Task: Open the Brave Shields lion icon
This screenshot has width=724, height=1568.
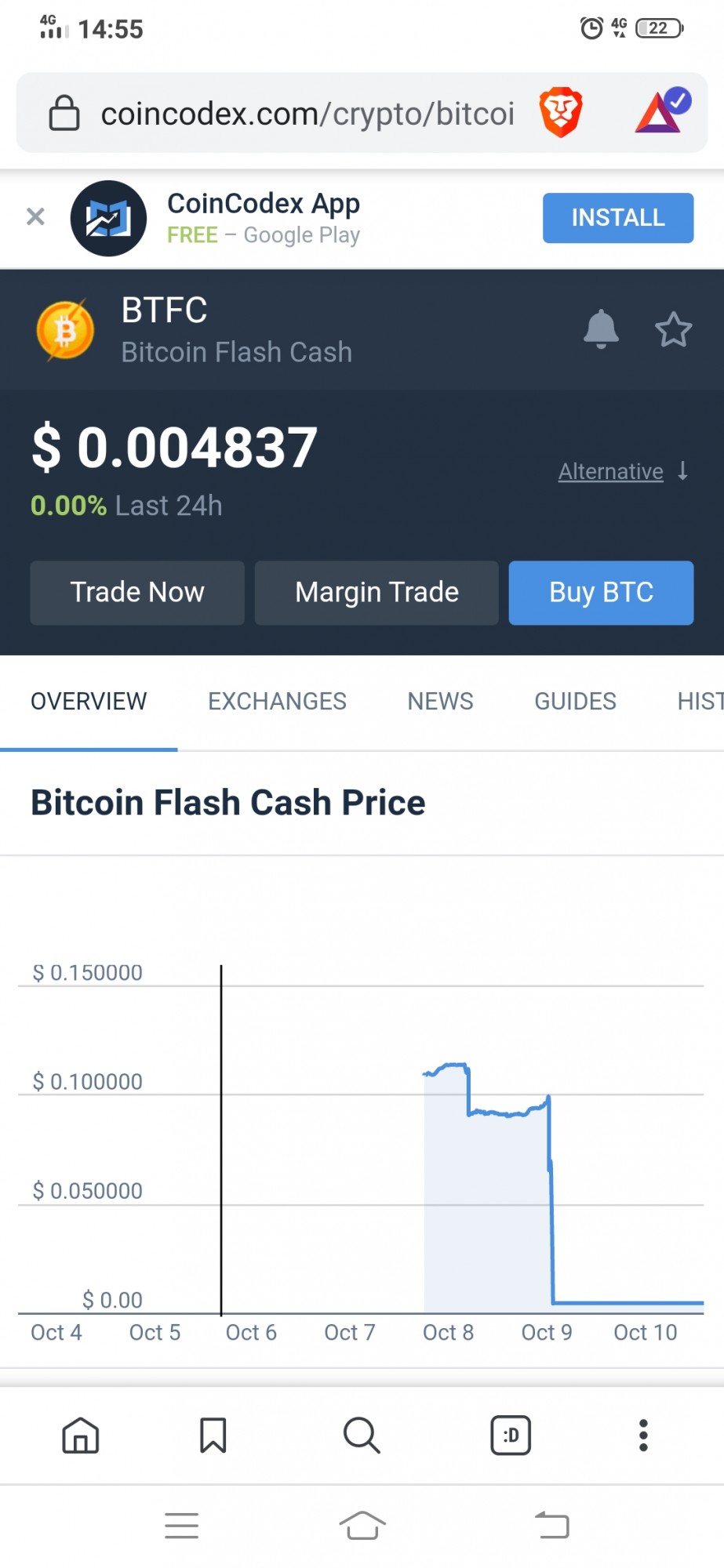Action: [x=561, y=113]
